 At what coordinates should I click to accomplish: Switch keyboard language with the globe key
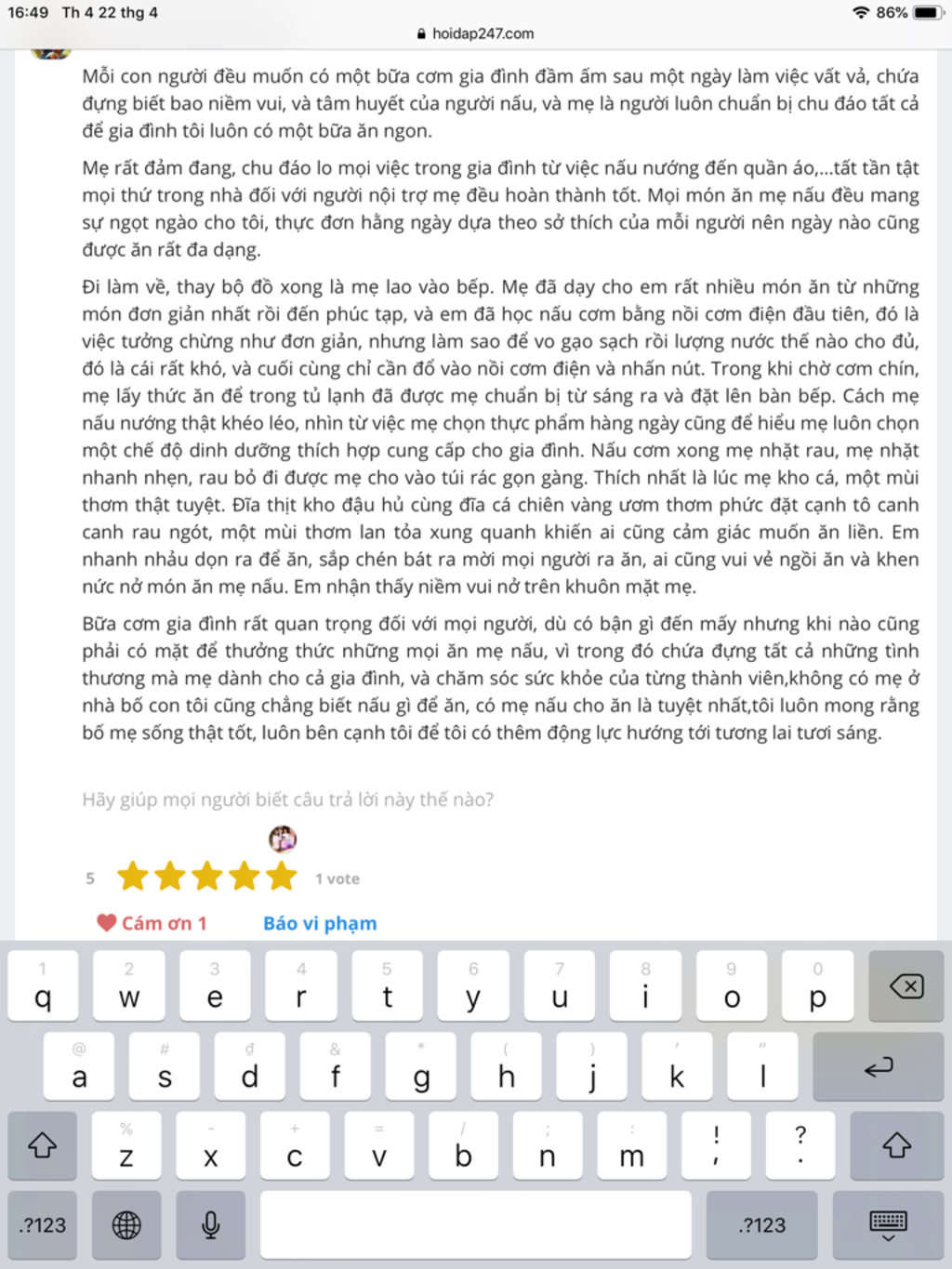click(126, 1224)
